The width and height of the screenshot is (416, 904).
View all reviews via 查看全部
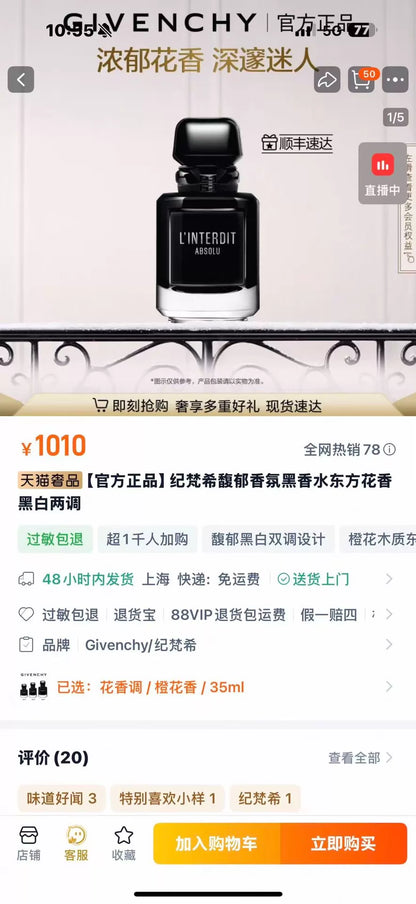361,758
